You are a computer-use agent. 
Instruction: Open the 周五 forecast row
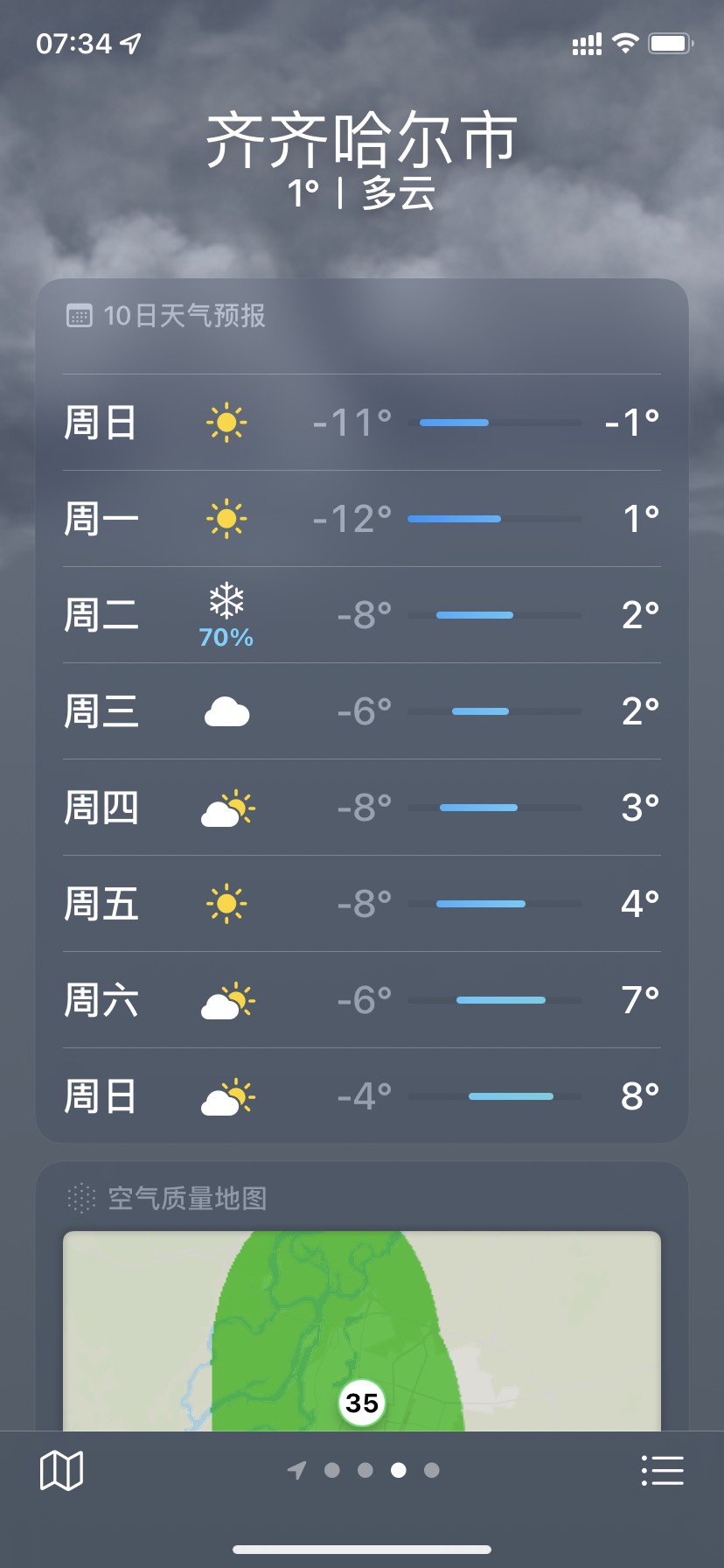coord(362,904)
